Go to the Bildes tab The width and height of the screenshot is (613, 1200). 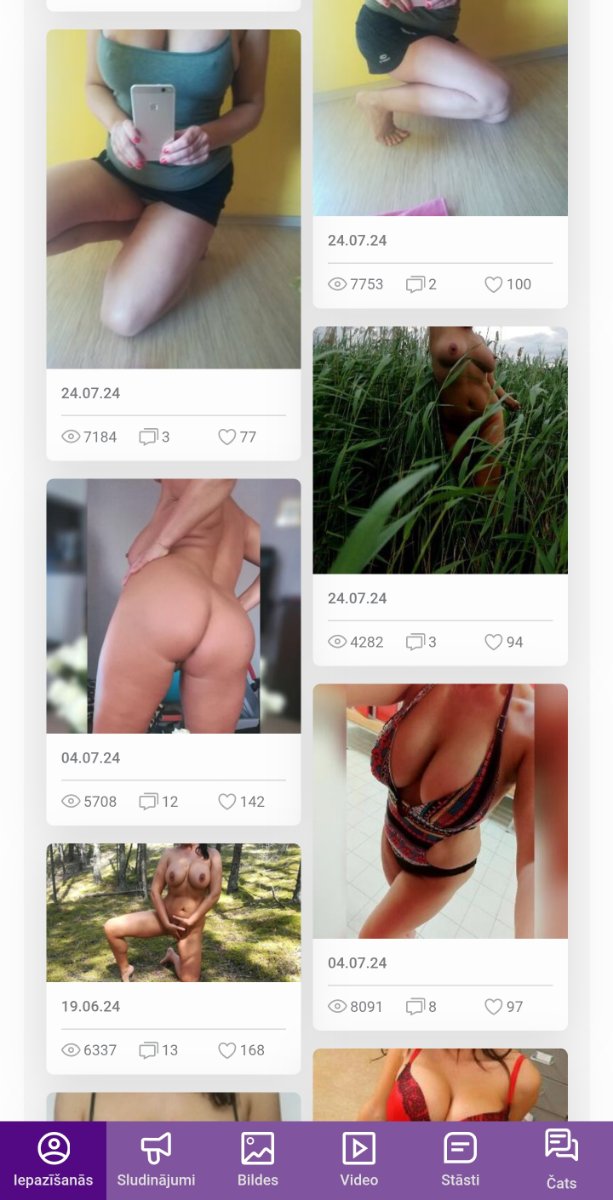coord(257,1160)
